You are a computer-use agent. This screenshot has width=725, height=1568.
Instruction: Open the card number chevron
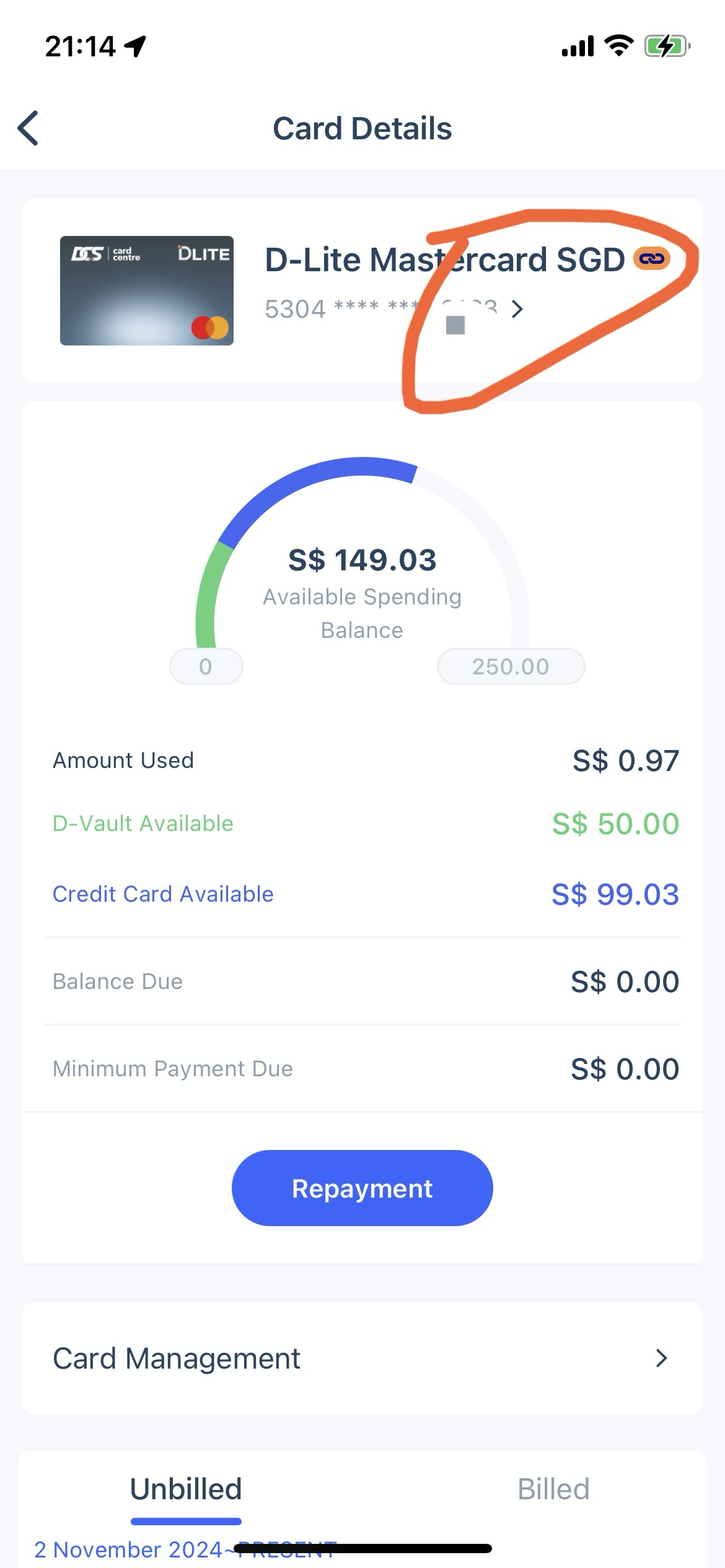coord(517,308)
